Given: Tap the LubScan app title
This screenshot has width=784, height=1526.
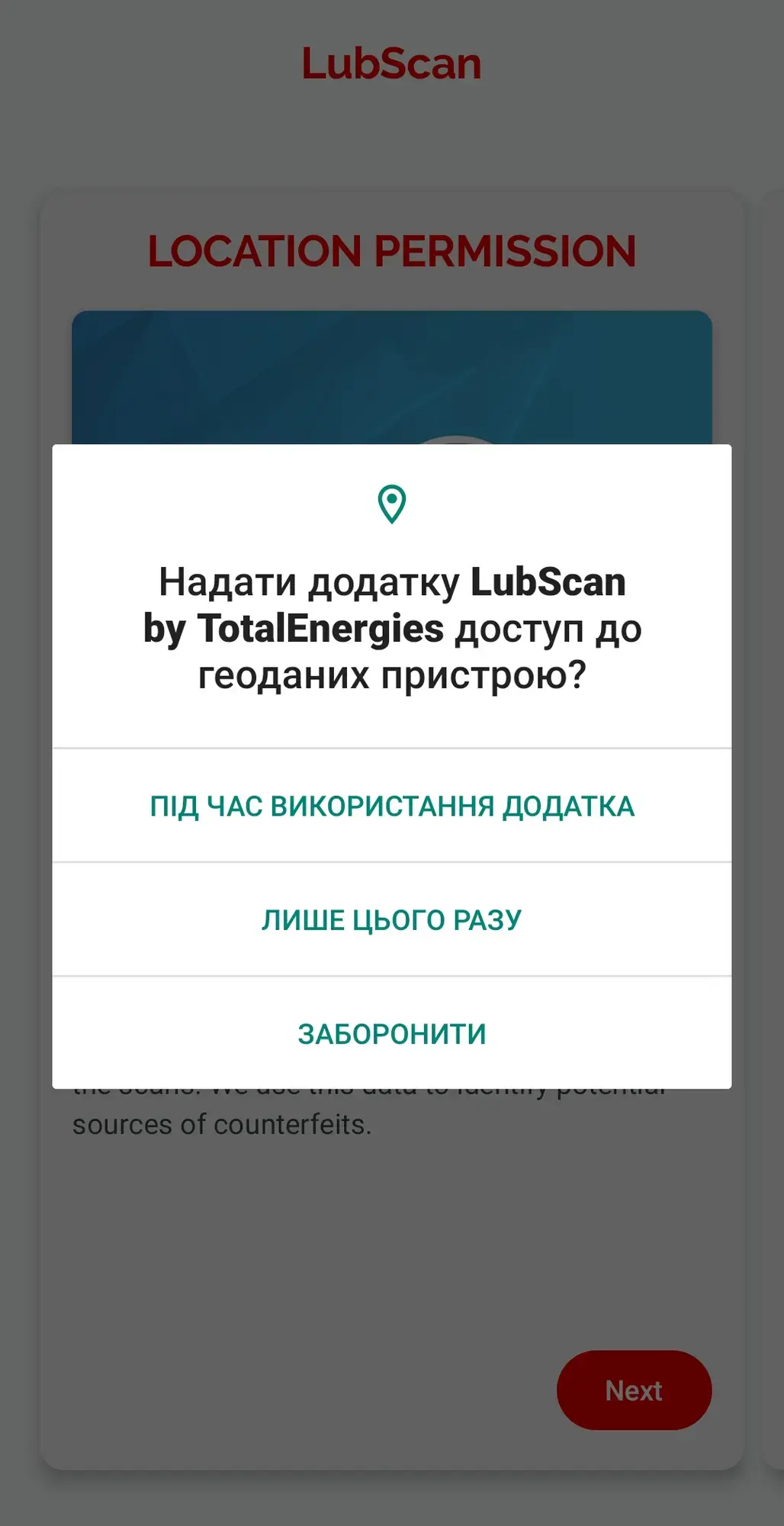Looking at the screenshot, I should pyautogui.click(x=391, y=63).
